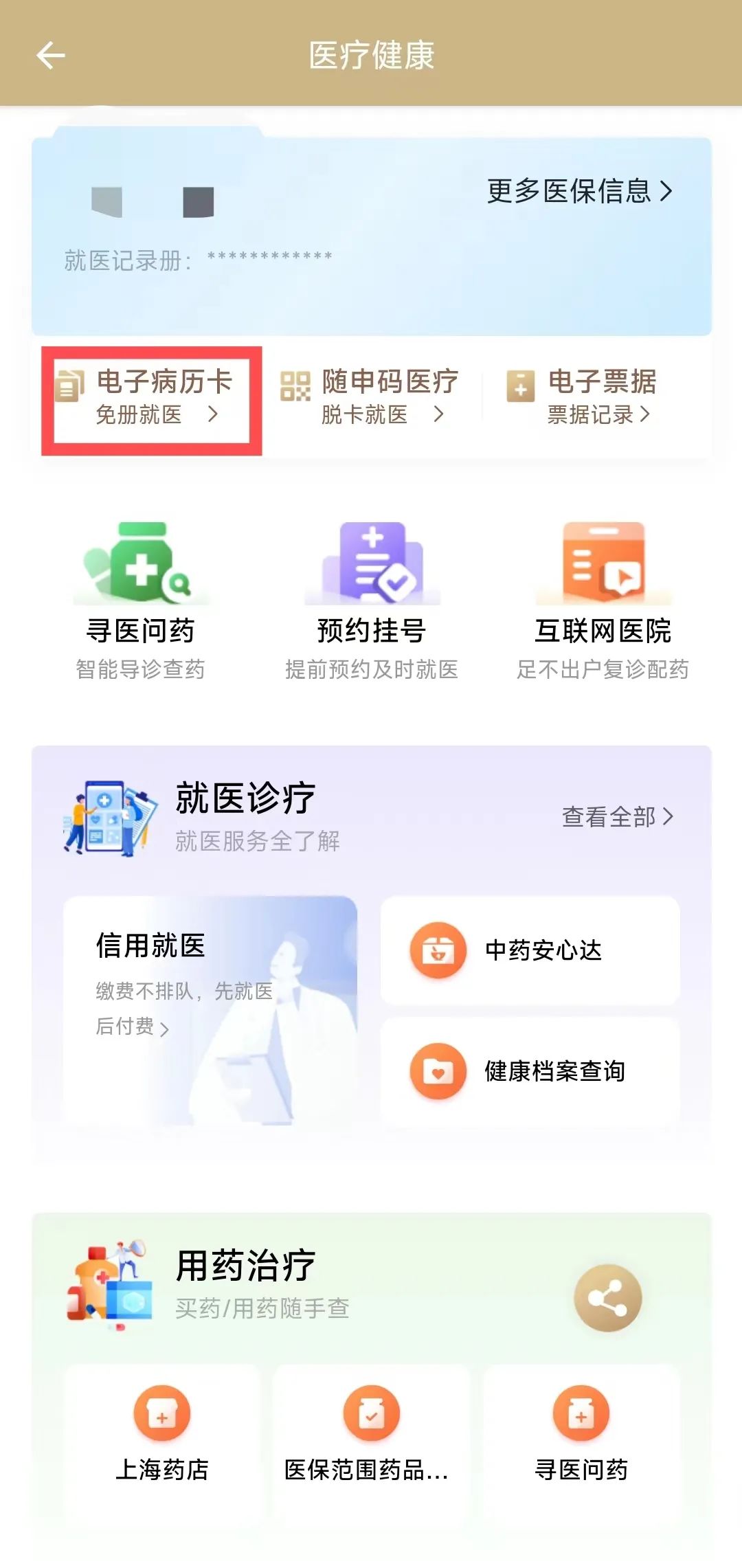The height and width of the screenshot is (1568, 742).
Task: Launch 健康档案查询
Action: (x=530, y=1071)
